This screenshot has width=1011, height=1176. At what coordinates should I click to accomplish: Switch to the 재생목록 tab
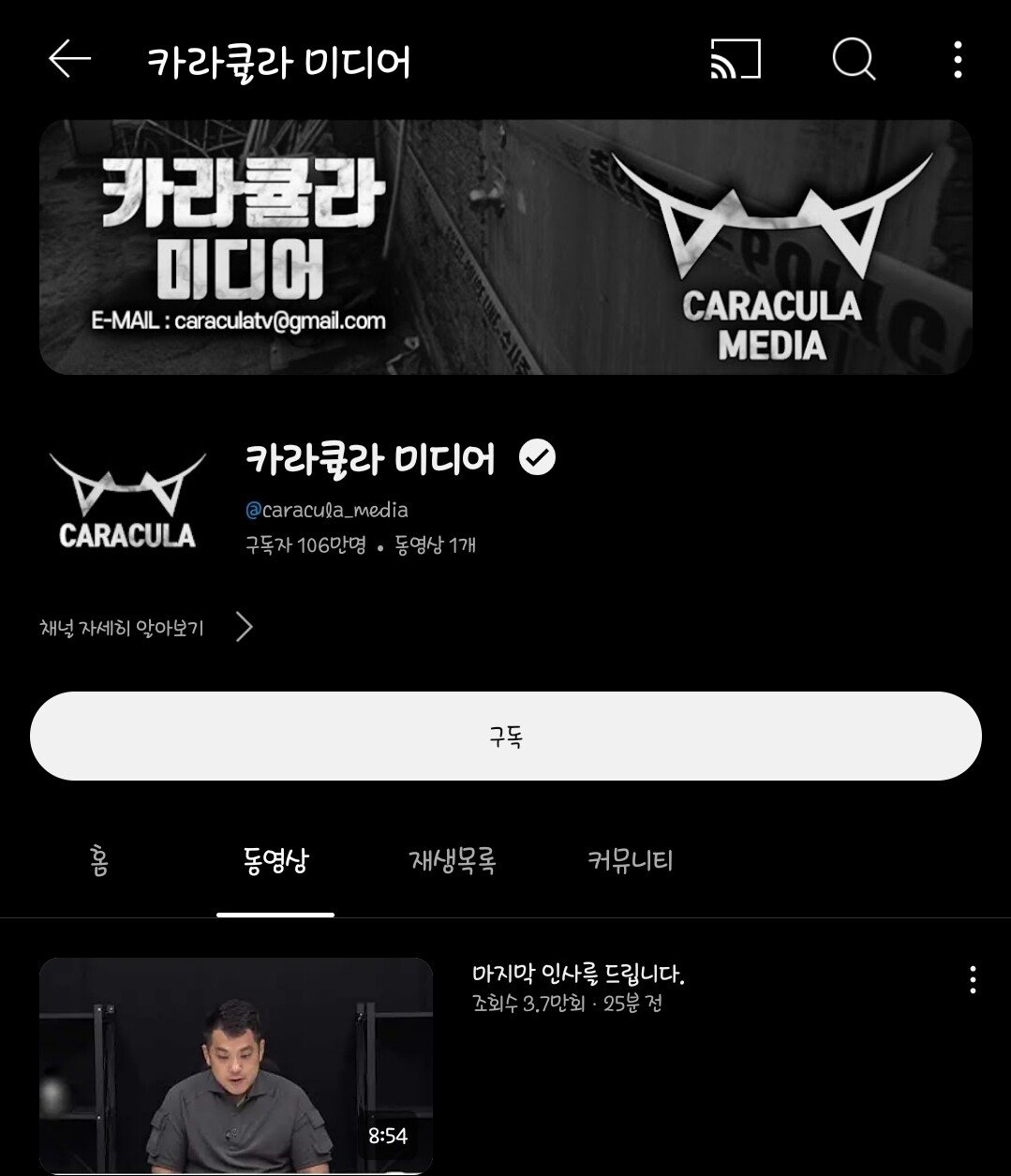(453, 860)
